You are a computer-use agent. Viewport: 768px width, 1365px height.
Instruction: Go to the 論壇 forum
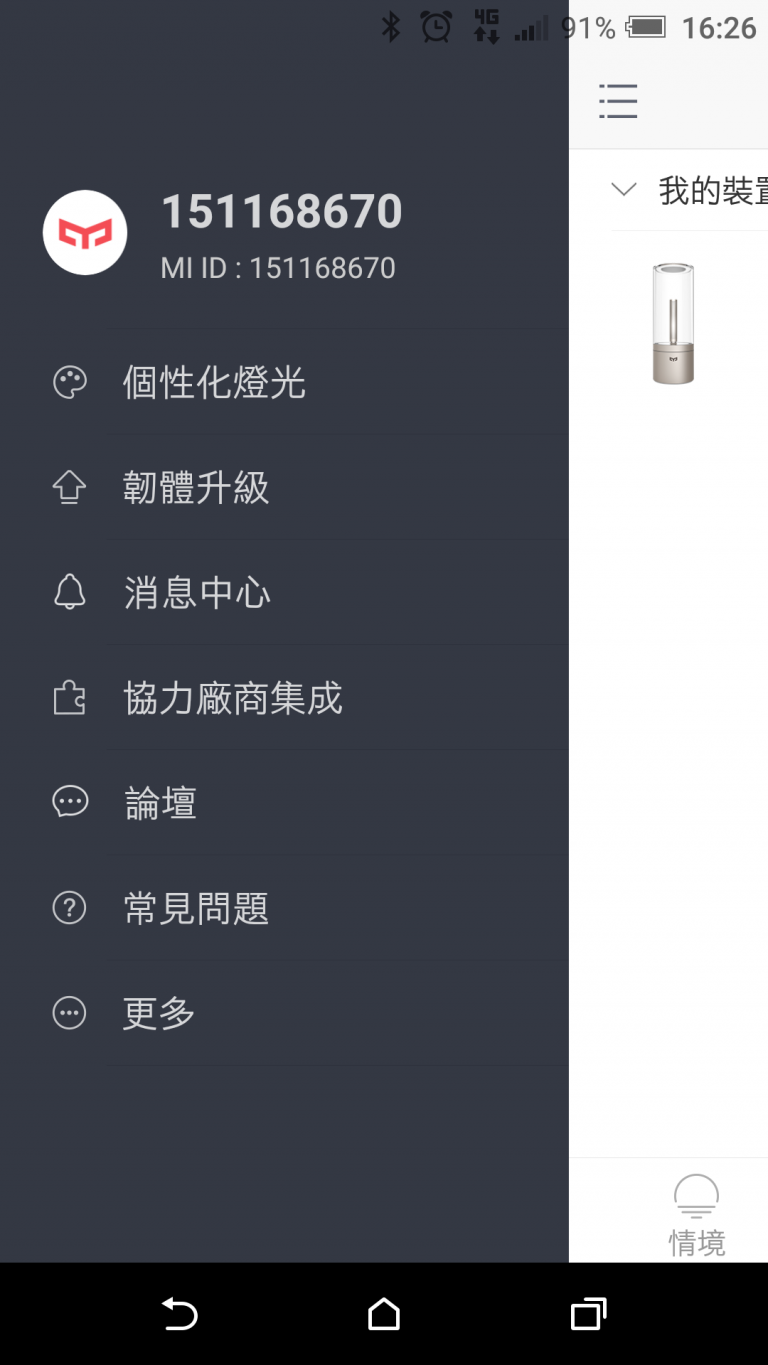click(x=284, y=802)
